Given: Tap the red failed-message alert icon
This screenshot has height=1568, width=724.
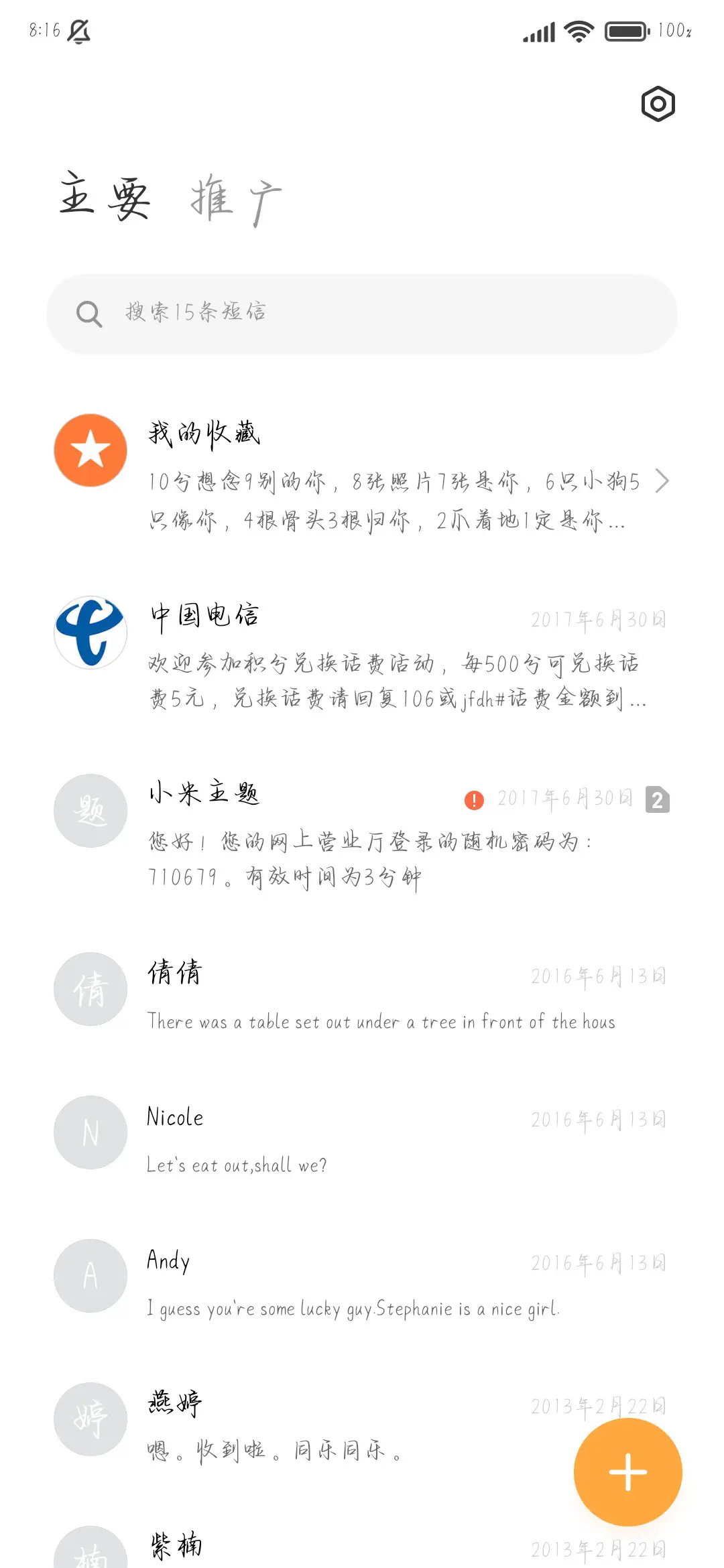Looking at the screenshot, I should point(473,800).
